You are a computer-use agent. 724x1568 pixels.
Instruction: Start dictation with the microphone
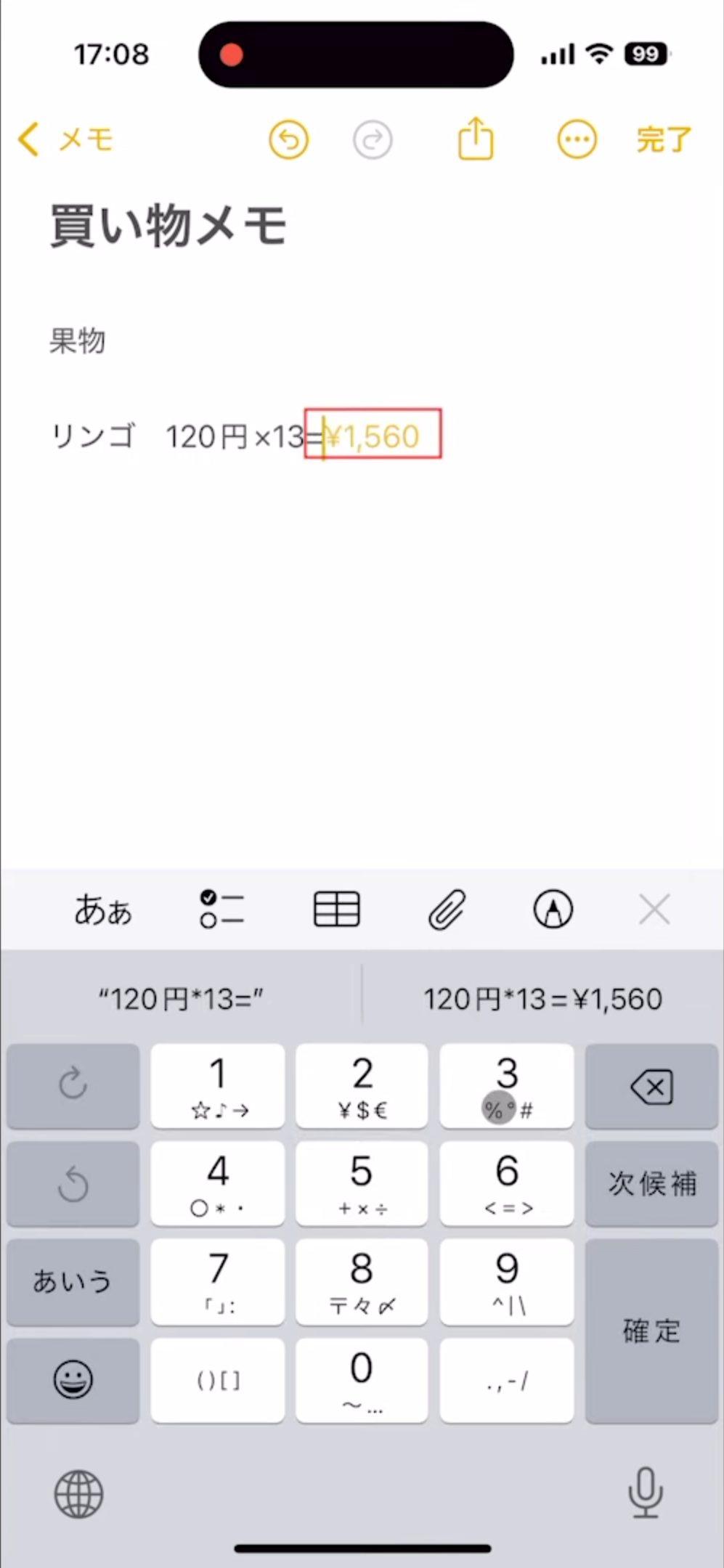point(645,1493)
